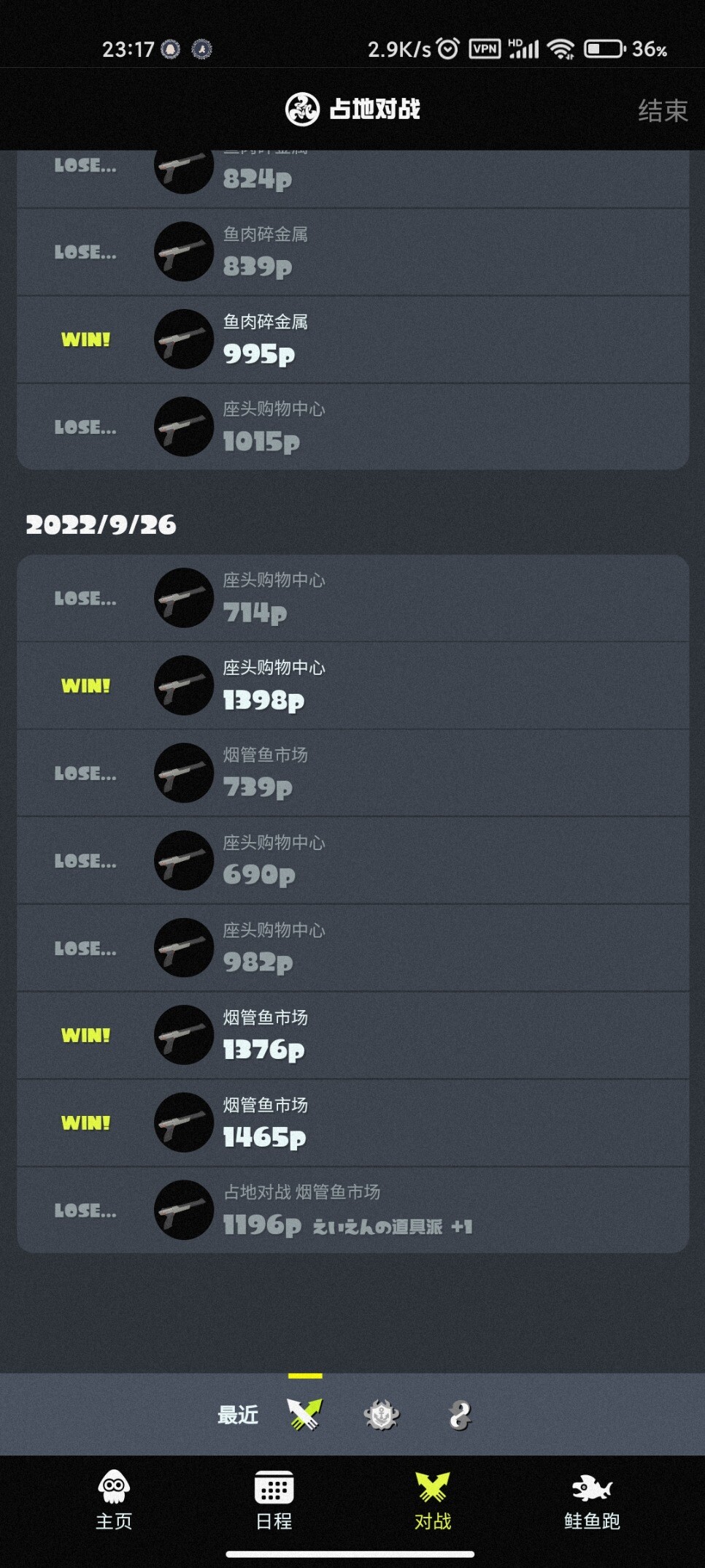Open the 982p lose battle record
The image size is (705, 1568).
click(352, 948)
